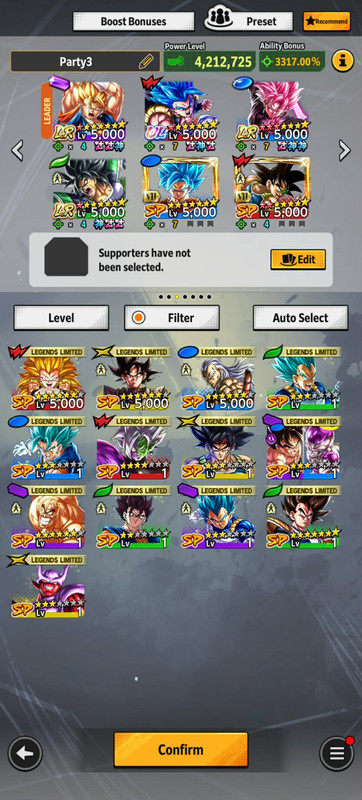This screenshot has height=800, width=362.
Task: Sort characters by Level
Action: (x=61, y=318)
